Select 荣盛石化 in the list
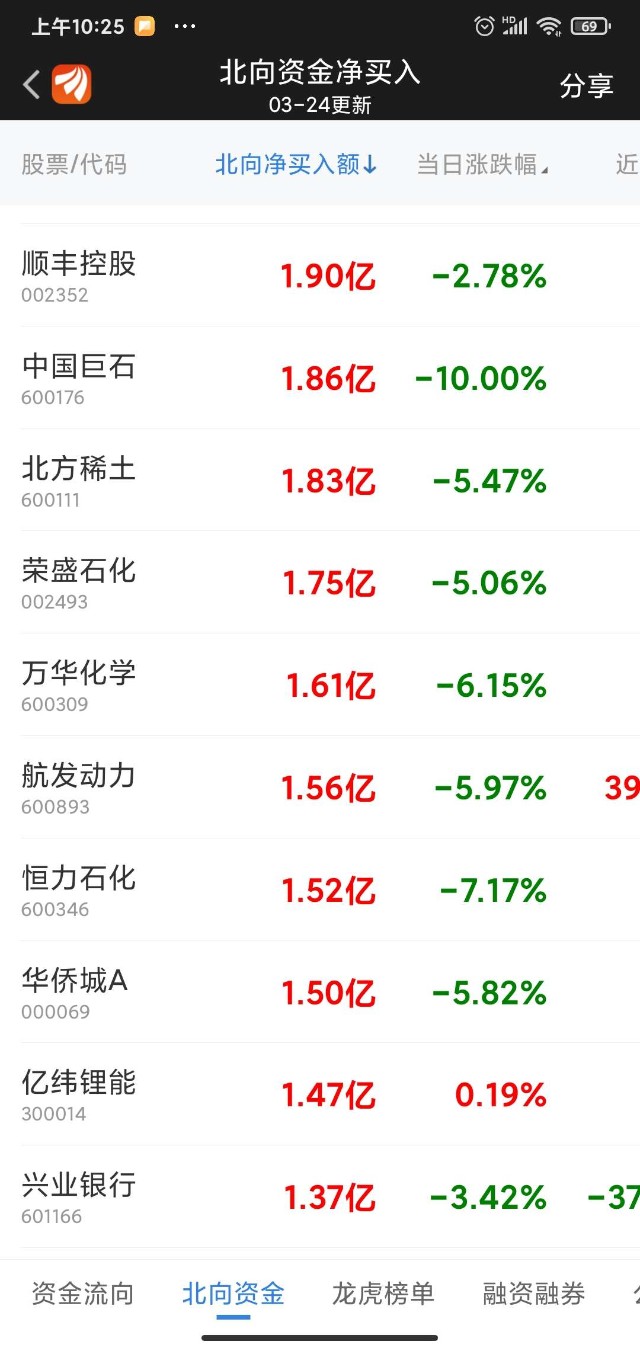640x1351 pixels. click(x=79, y=583)
